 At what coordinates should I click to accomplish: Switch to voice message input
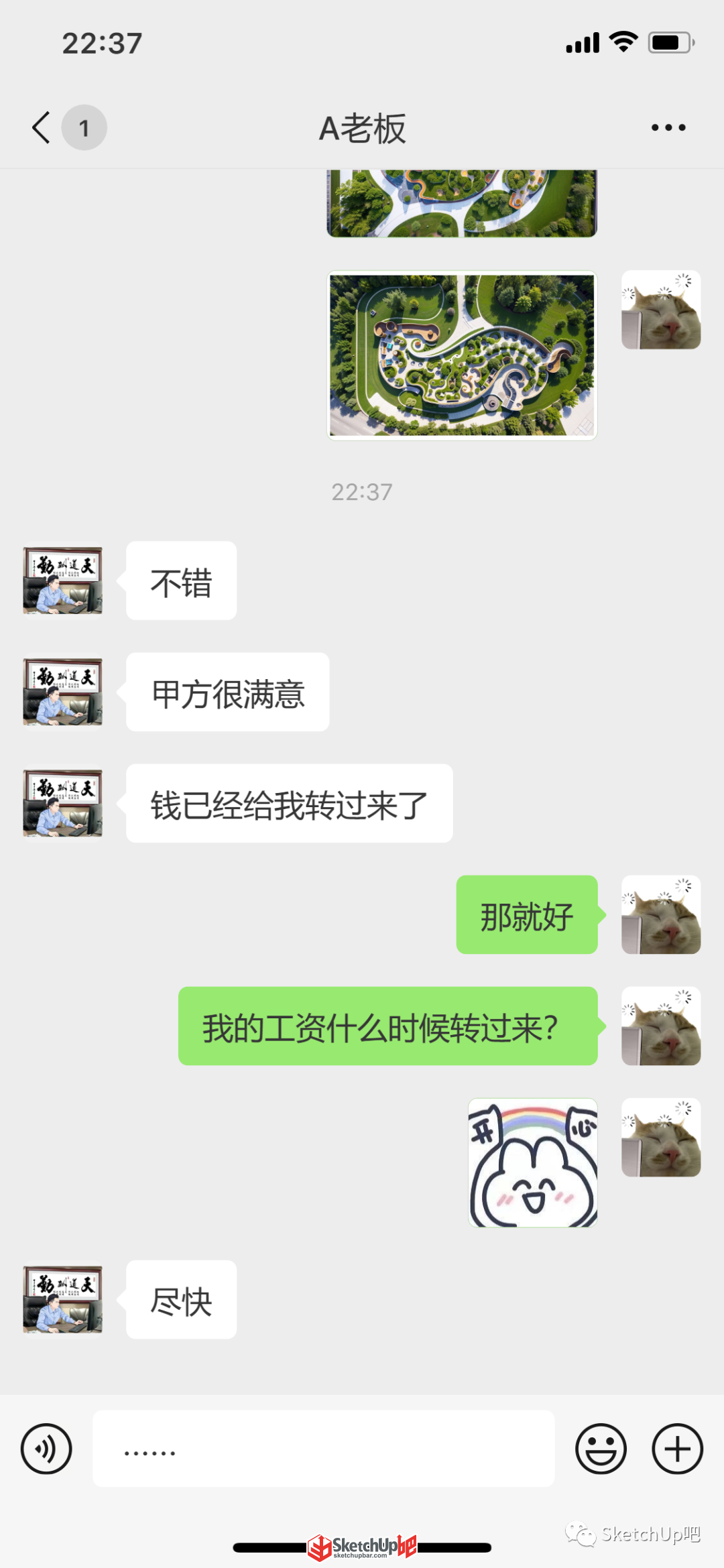[x=46, y=1449]
